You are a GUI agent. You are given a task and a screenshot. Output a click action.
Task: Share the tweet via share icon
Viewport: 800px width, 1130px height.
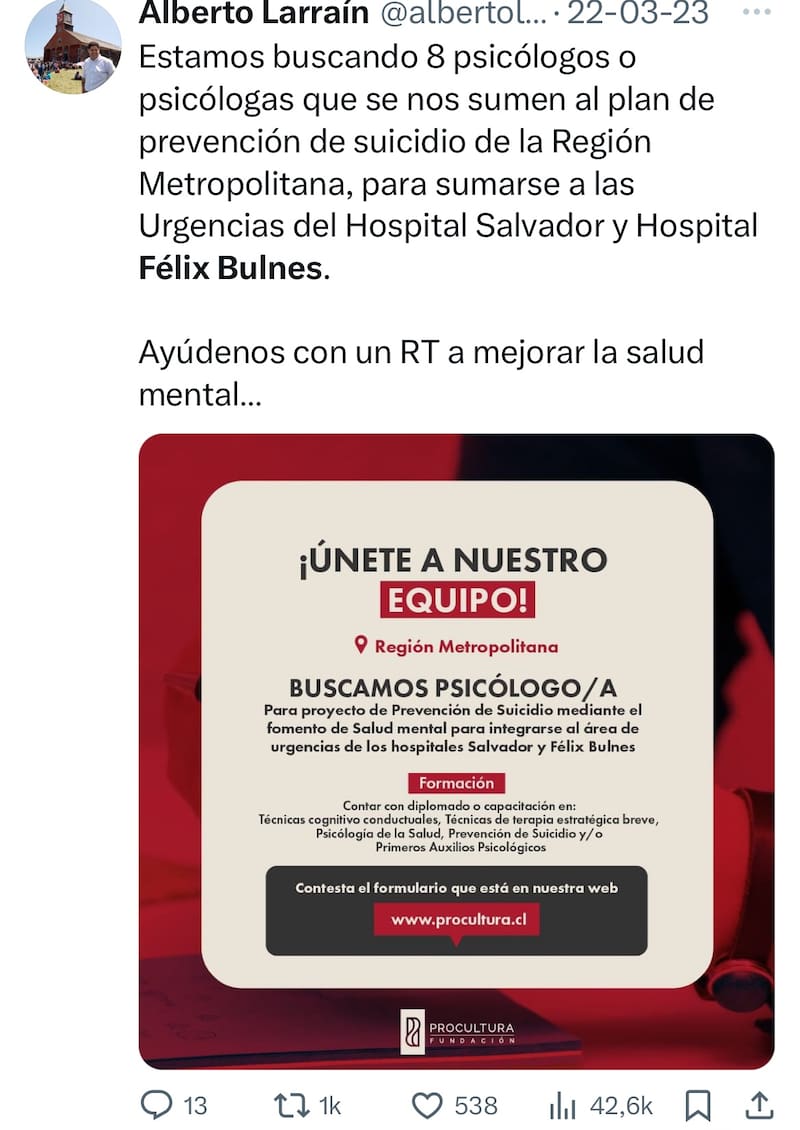[759, 1104]
